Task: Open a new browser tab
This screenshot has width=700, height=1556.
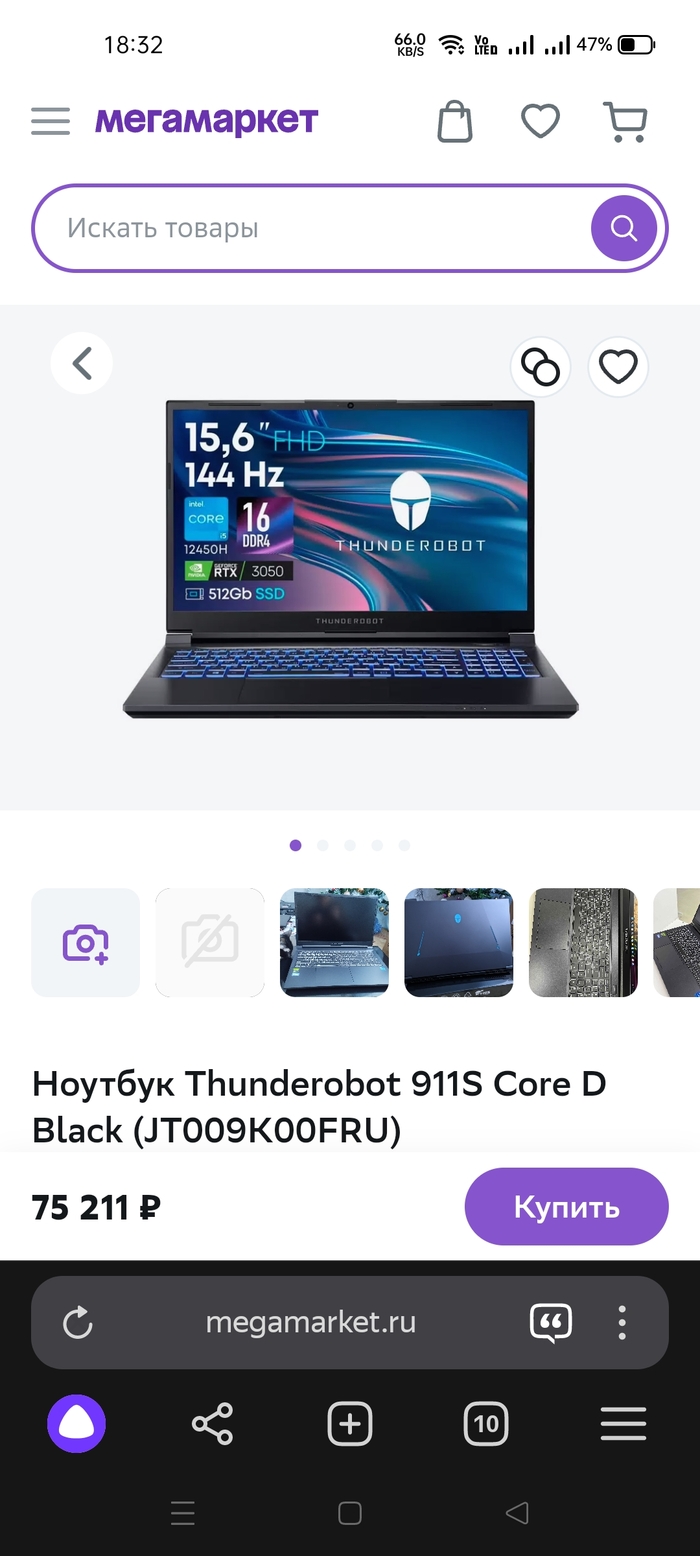Action: [349, 1423]
